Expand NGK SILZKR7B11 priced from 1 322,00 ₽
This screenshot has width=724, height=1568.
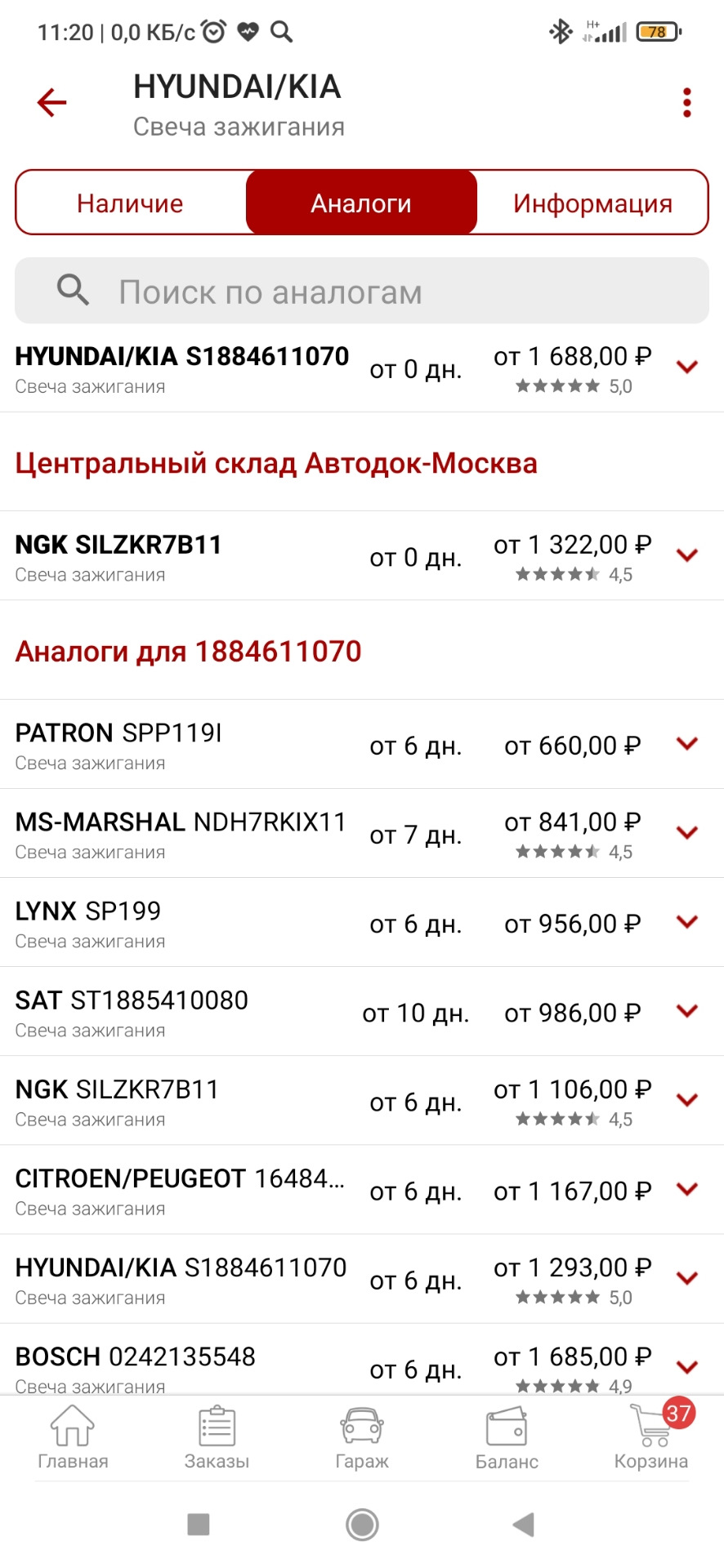click(687, 555)
